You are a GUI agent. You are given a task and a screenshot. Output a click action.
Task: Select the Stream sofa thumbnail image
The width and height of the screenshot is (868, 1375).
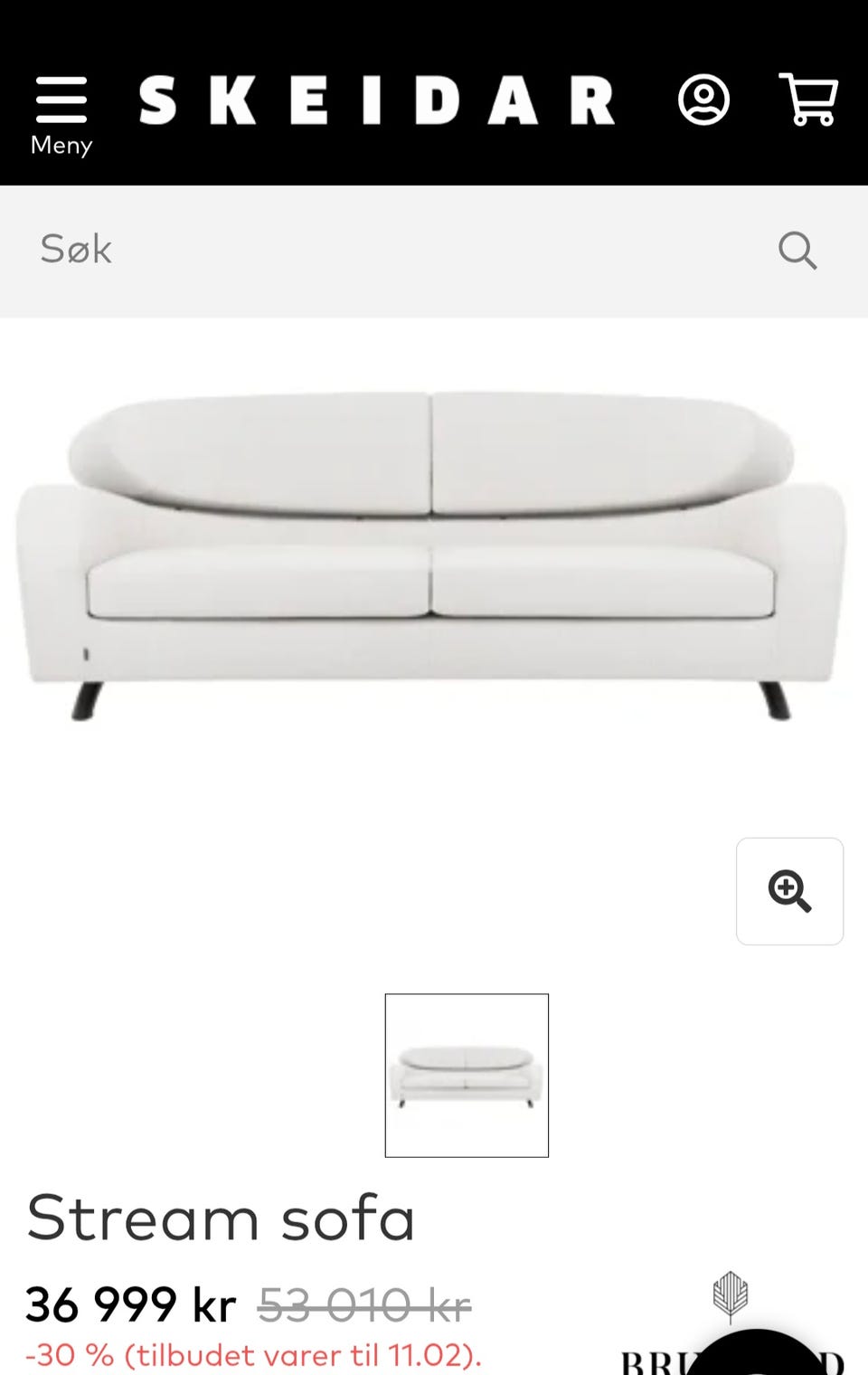pyautogui.click(x=467, y=1075)
